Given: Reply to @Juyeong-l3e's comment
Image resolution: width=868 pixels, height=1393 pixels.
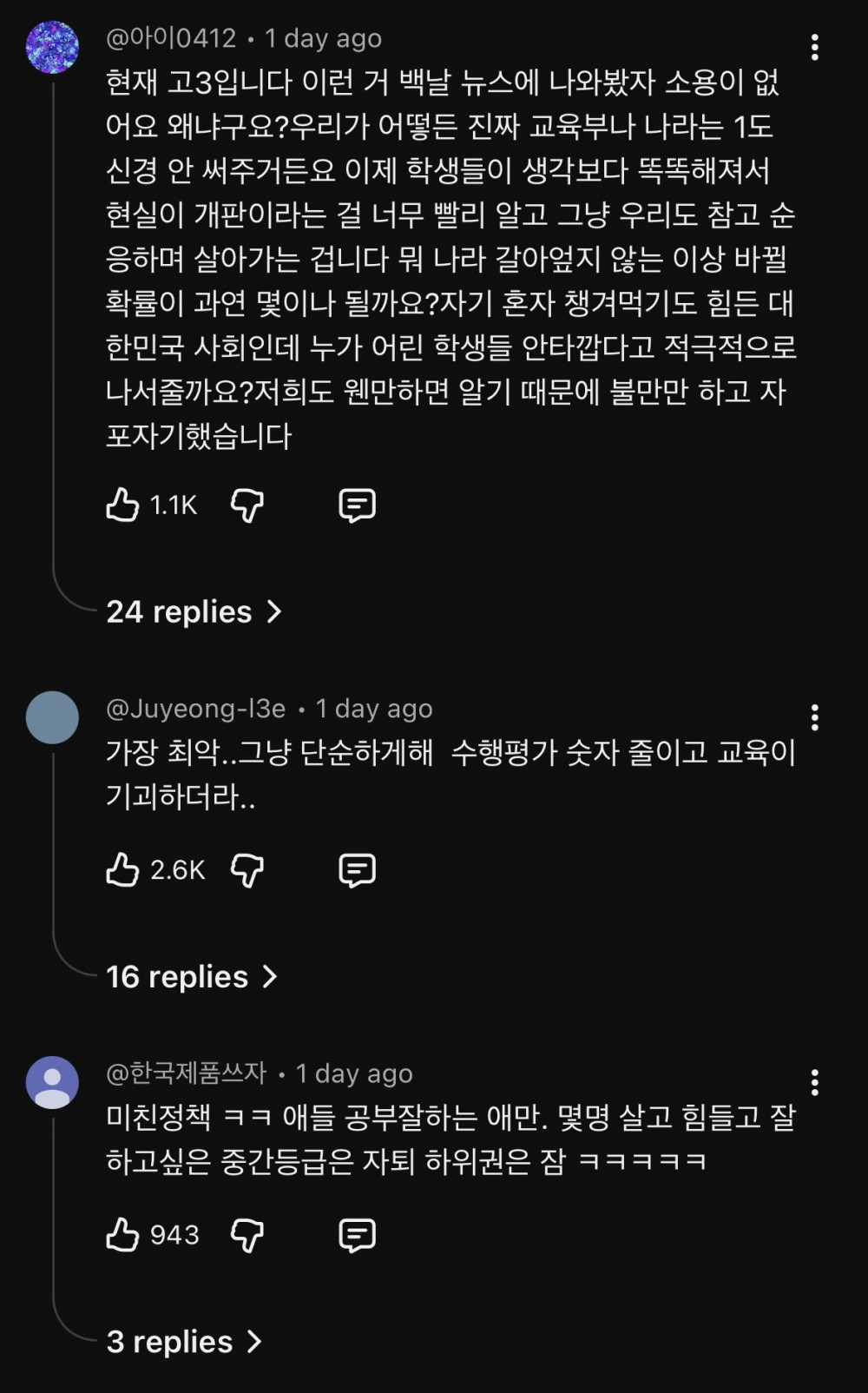Looking at the screenshot, I should [357, 869].
